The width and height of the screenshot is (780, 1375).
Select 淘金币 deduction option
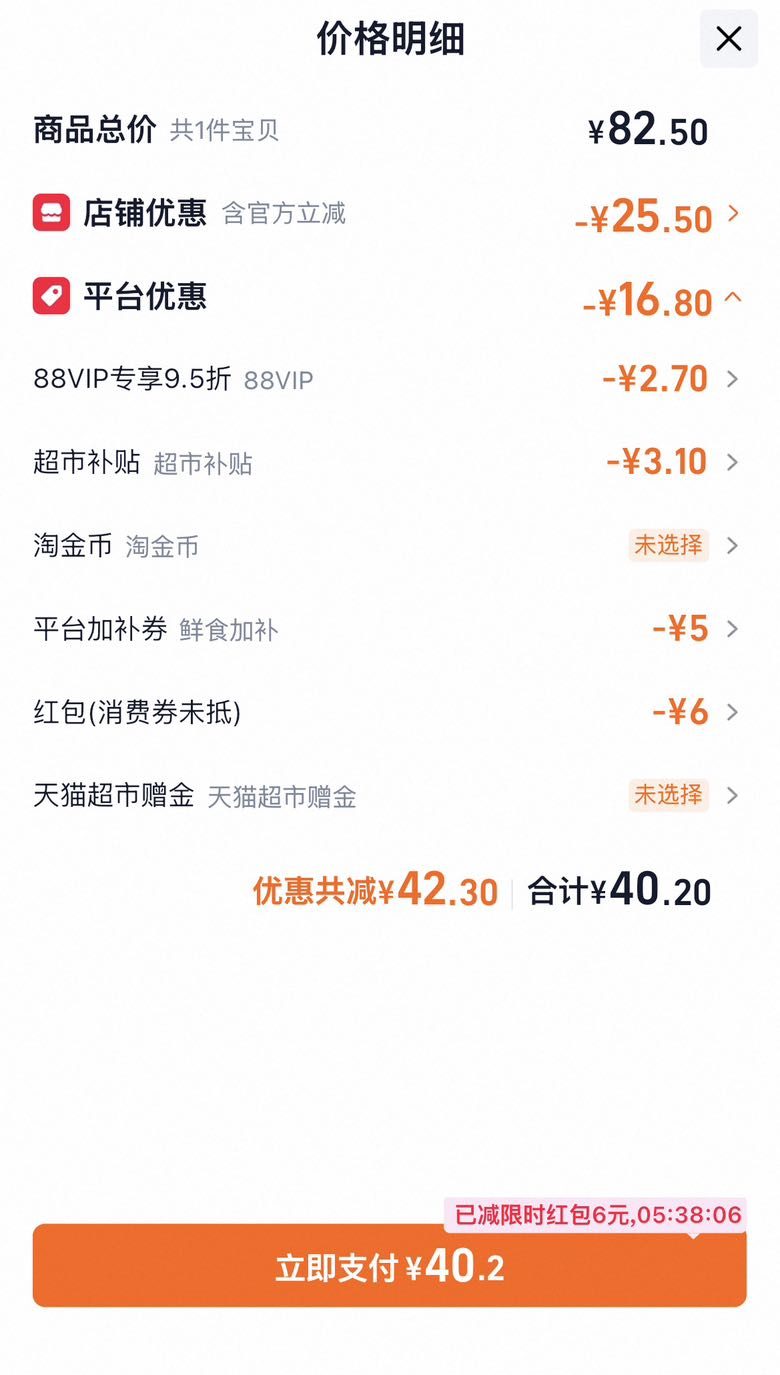pos(389,545)
